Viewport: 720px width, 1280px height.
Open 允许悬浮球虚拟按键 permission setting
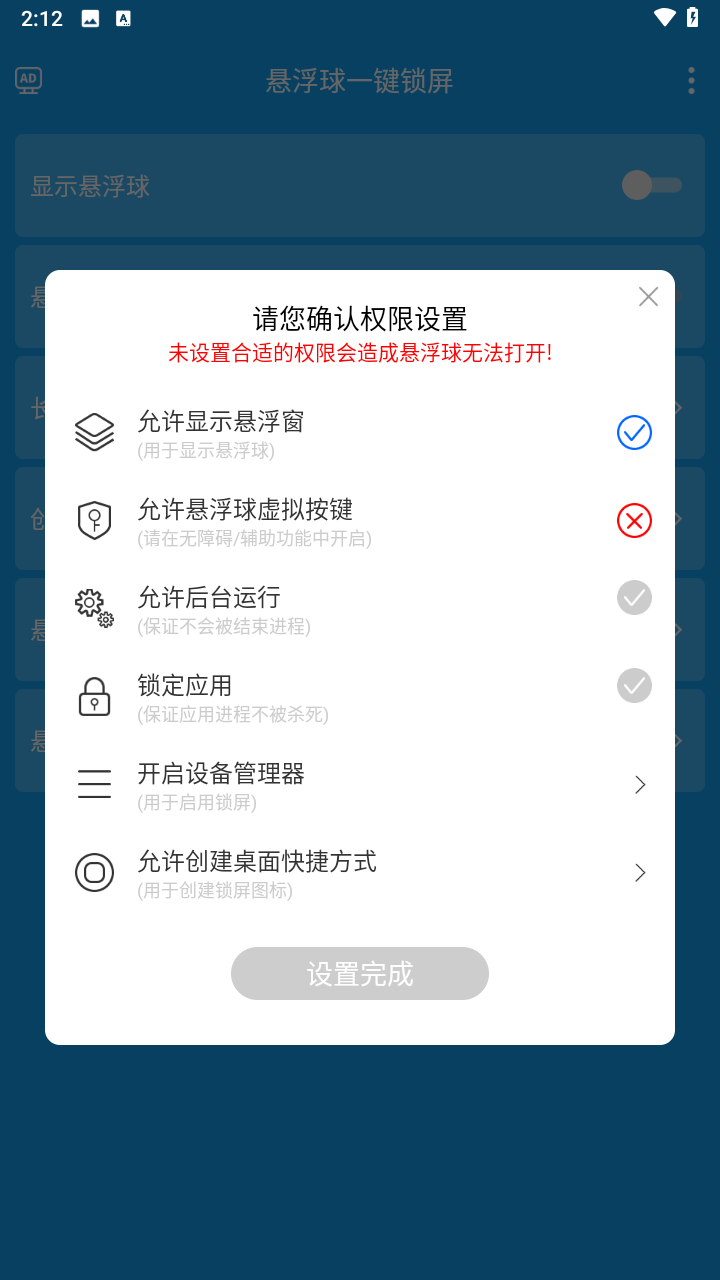coord(360,521)
